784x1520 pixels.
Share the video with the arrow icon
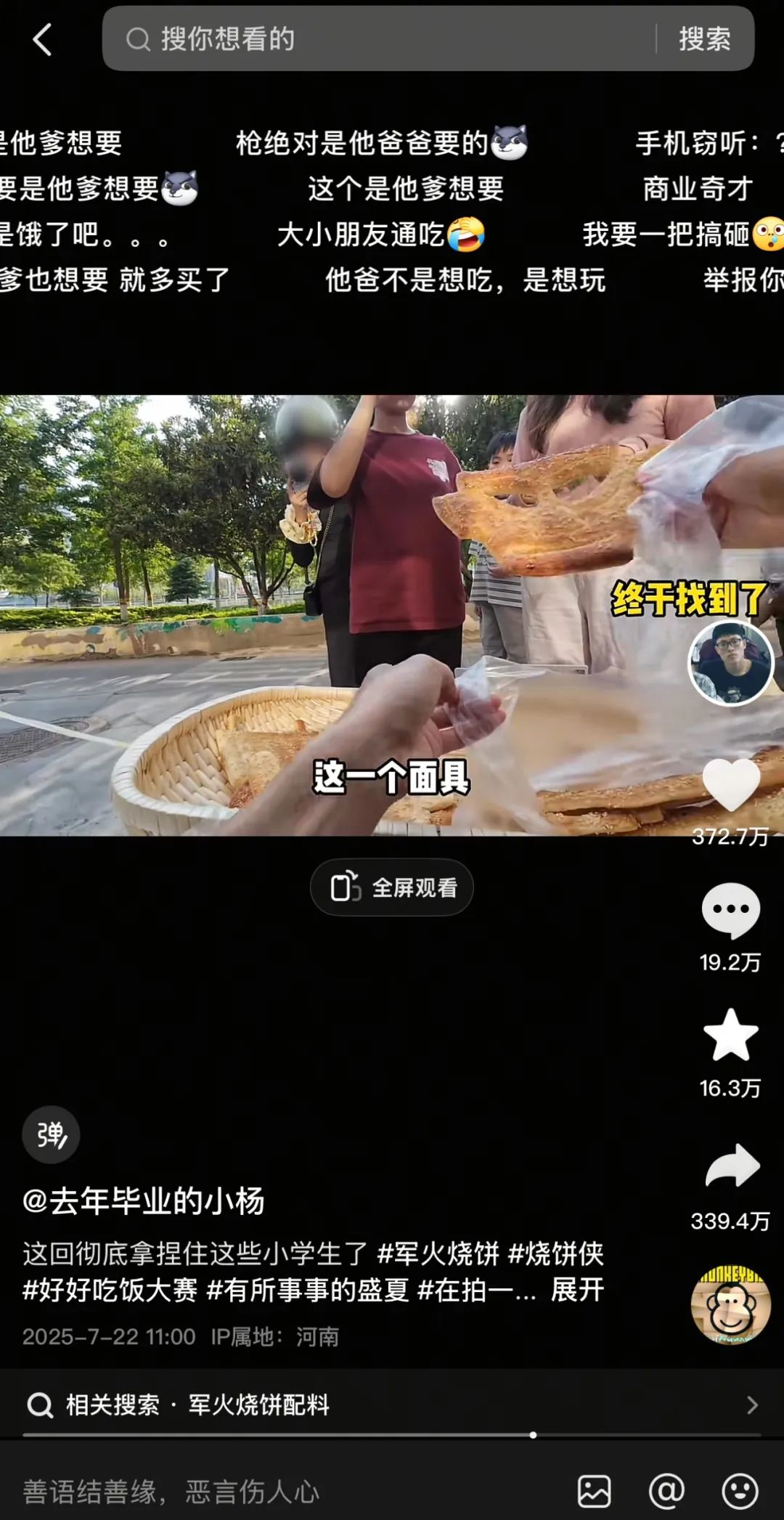click(732, 1167)
